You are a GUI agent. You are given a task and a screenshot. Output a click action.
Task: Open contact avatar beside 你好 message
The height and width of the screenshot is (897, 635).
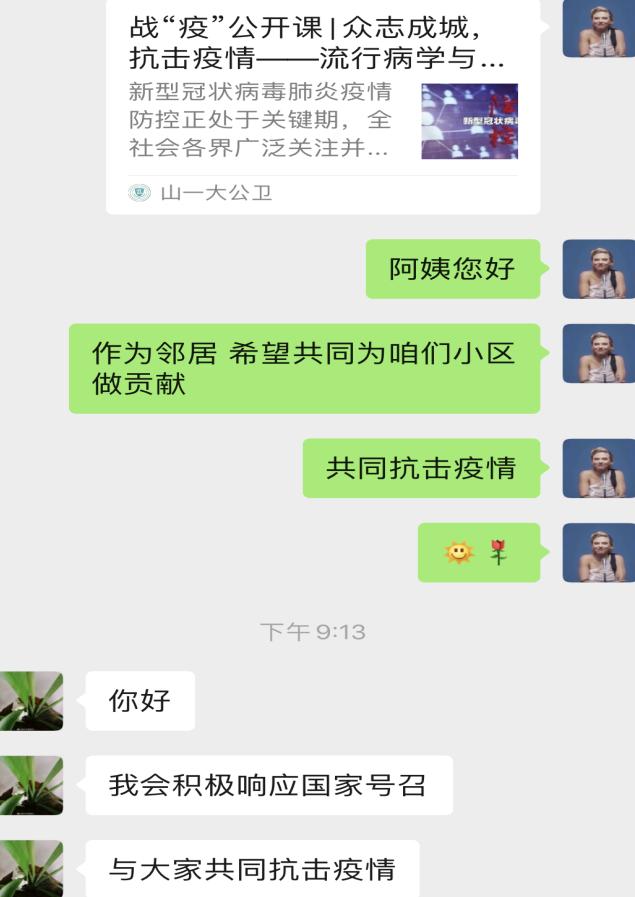tap(30, 700)
